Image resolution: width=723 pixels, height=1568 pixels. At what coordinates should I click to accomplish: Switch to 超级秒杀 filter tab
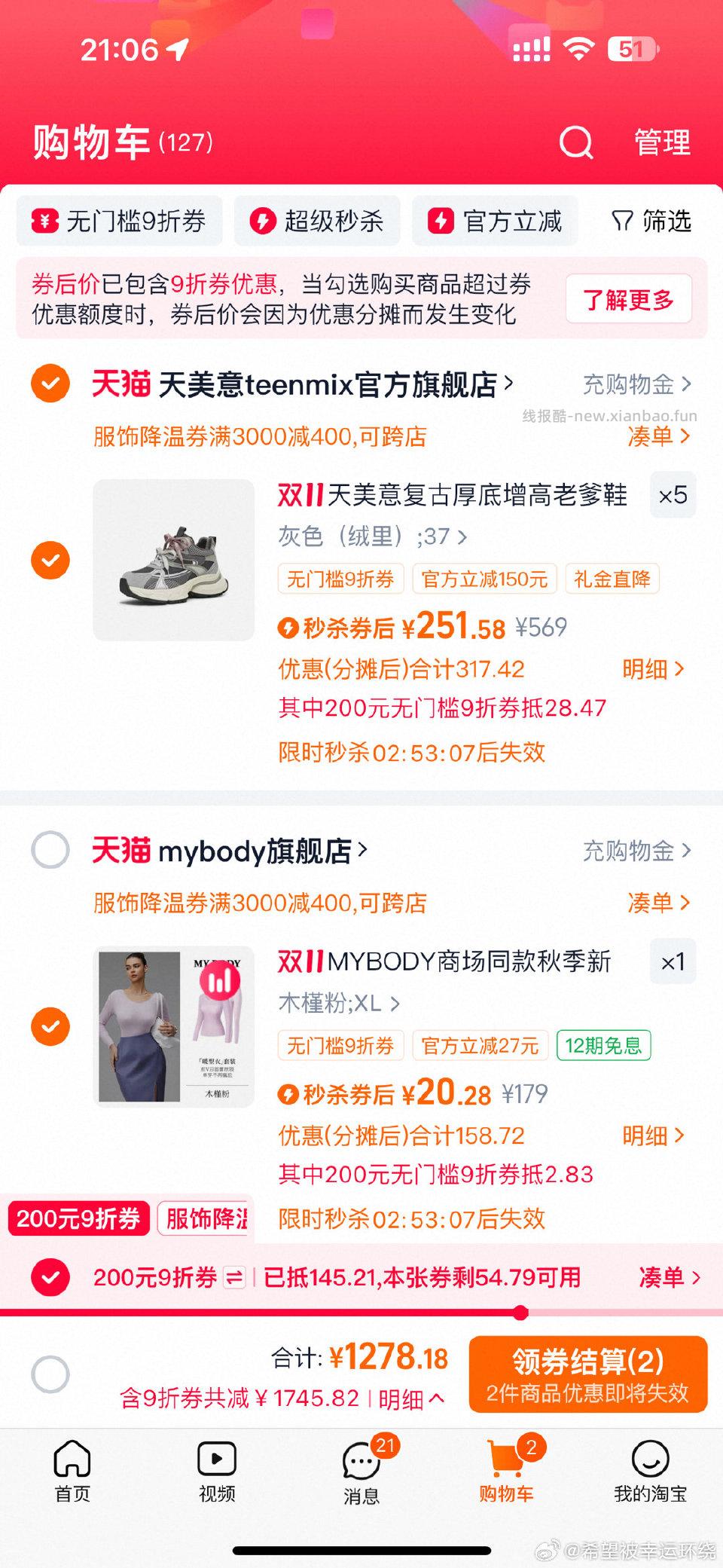pyautogui.click(x=316, y=221)
